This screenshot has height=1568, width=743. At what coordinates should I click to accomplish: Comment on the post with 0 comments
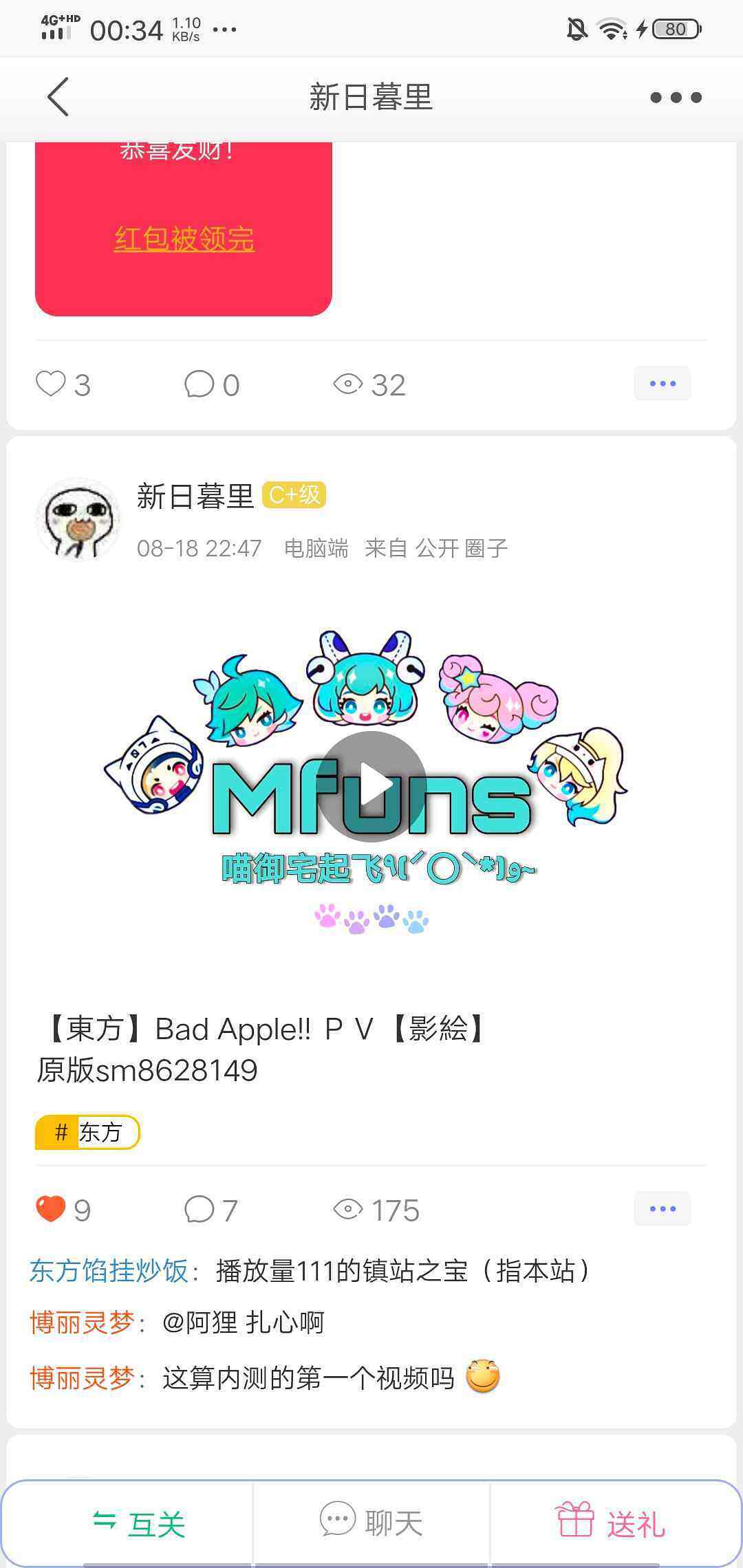pyautogui.click(x=200, y=384)
